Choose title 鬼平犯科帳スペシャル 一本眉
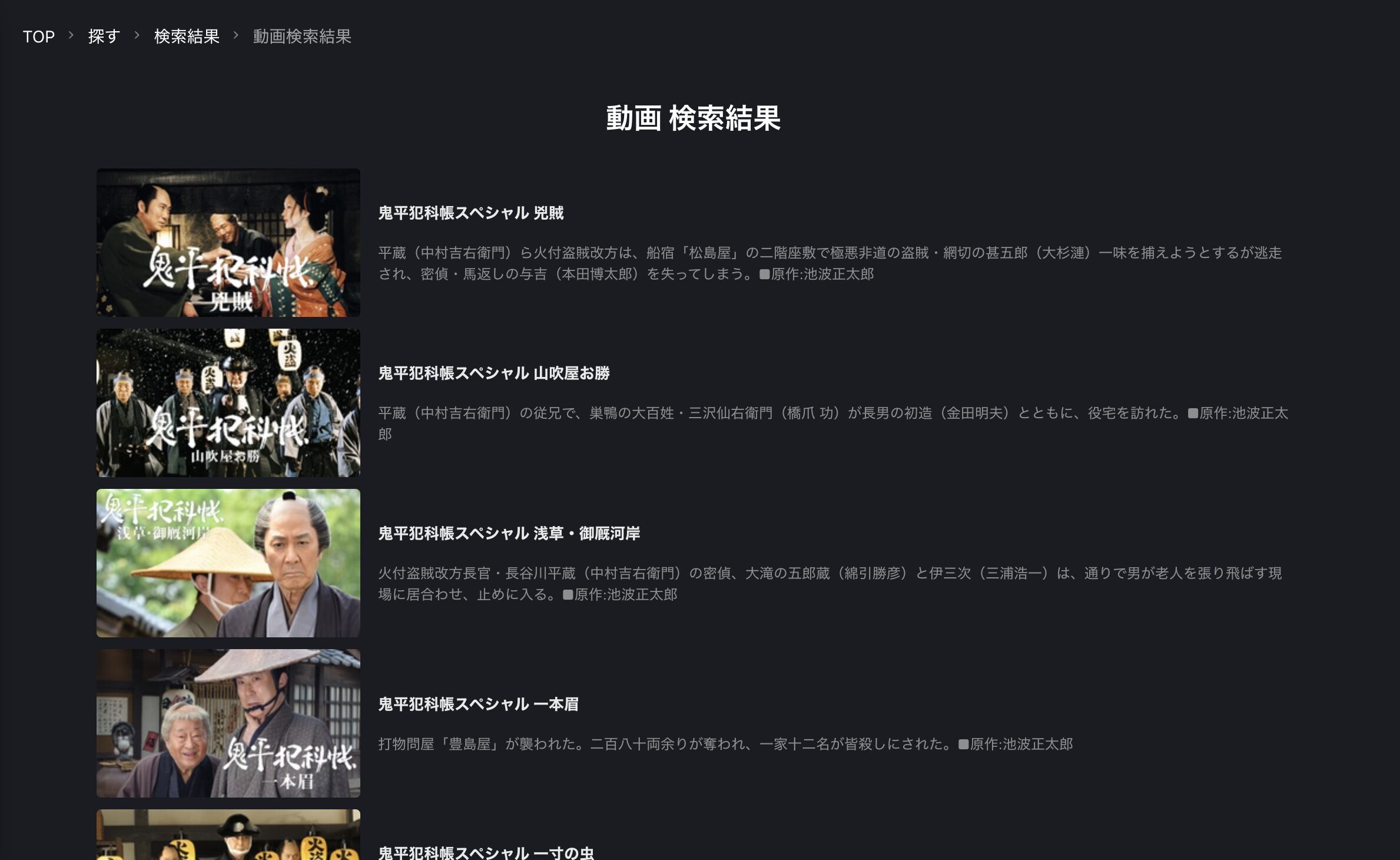 pyautogui.click(x=477, y=704)
